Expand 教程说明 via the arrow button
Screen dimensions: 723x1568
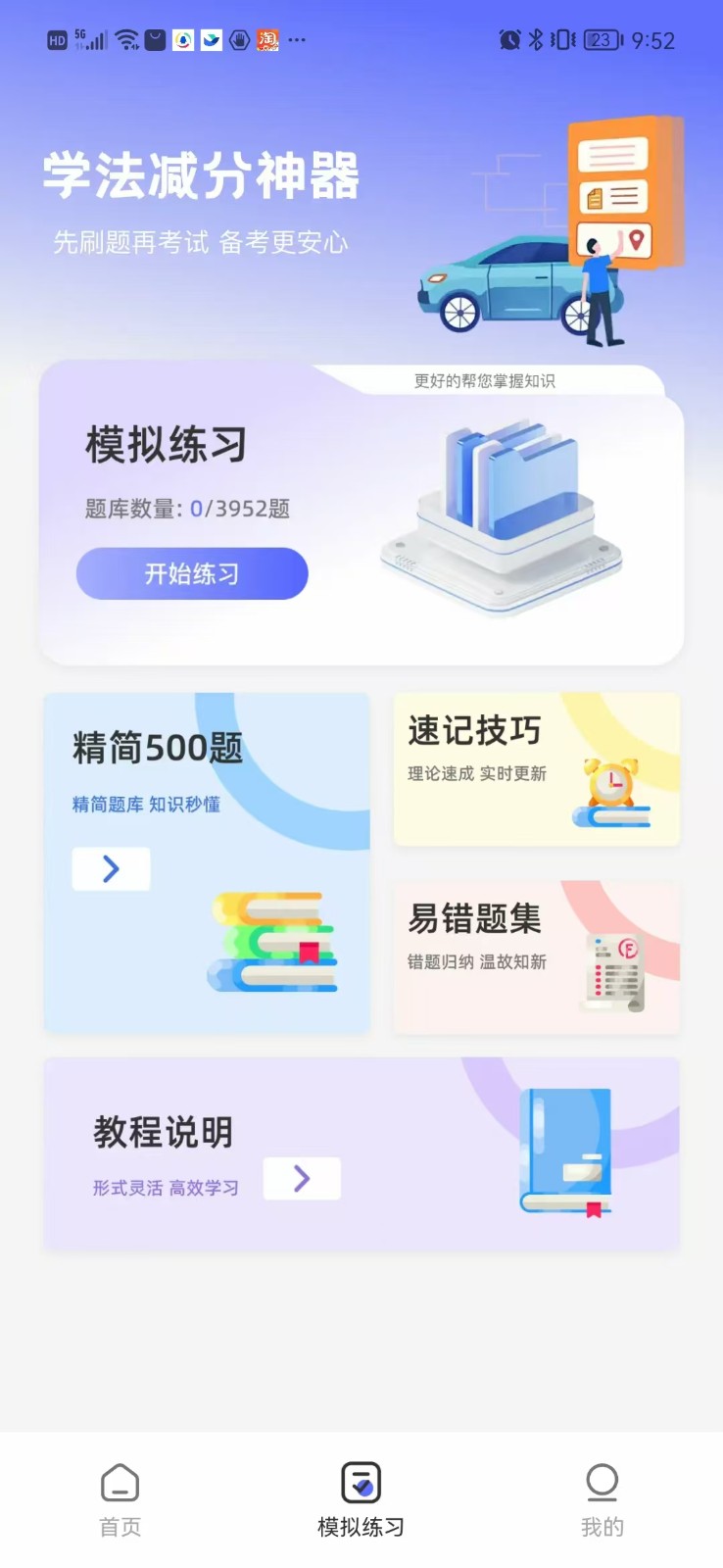[302, 1178]
